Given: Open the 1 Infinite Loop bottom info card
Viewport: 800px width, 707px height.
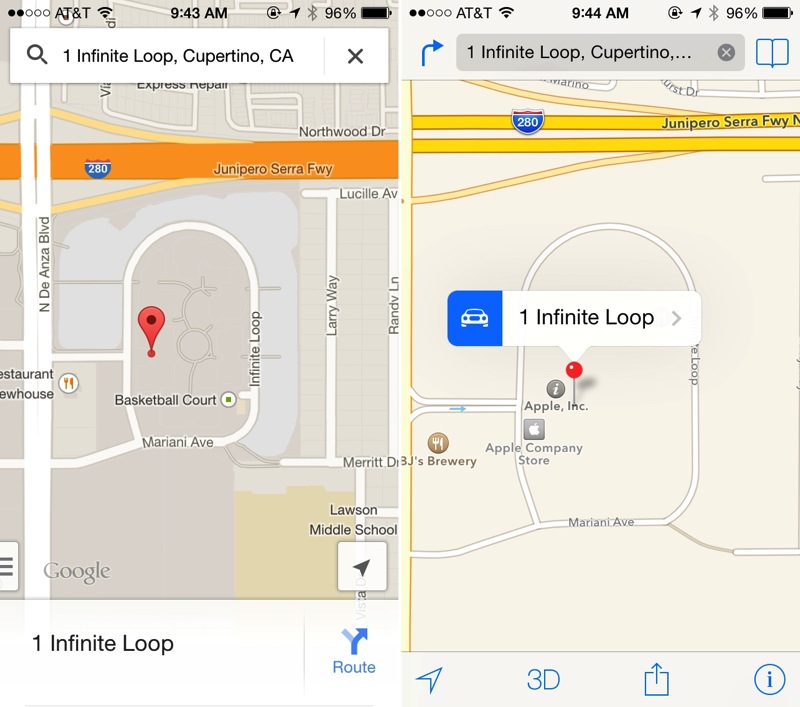Looking at the screenshot, I should coord(150,644).
